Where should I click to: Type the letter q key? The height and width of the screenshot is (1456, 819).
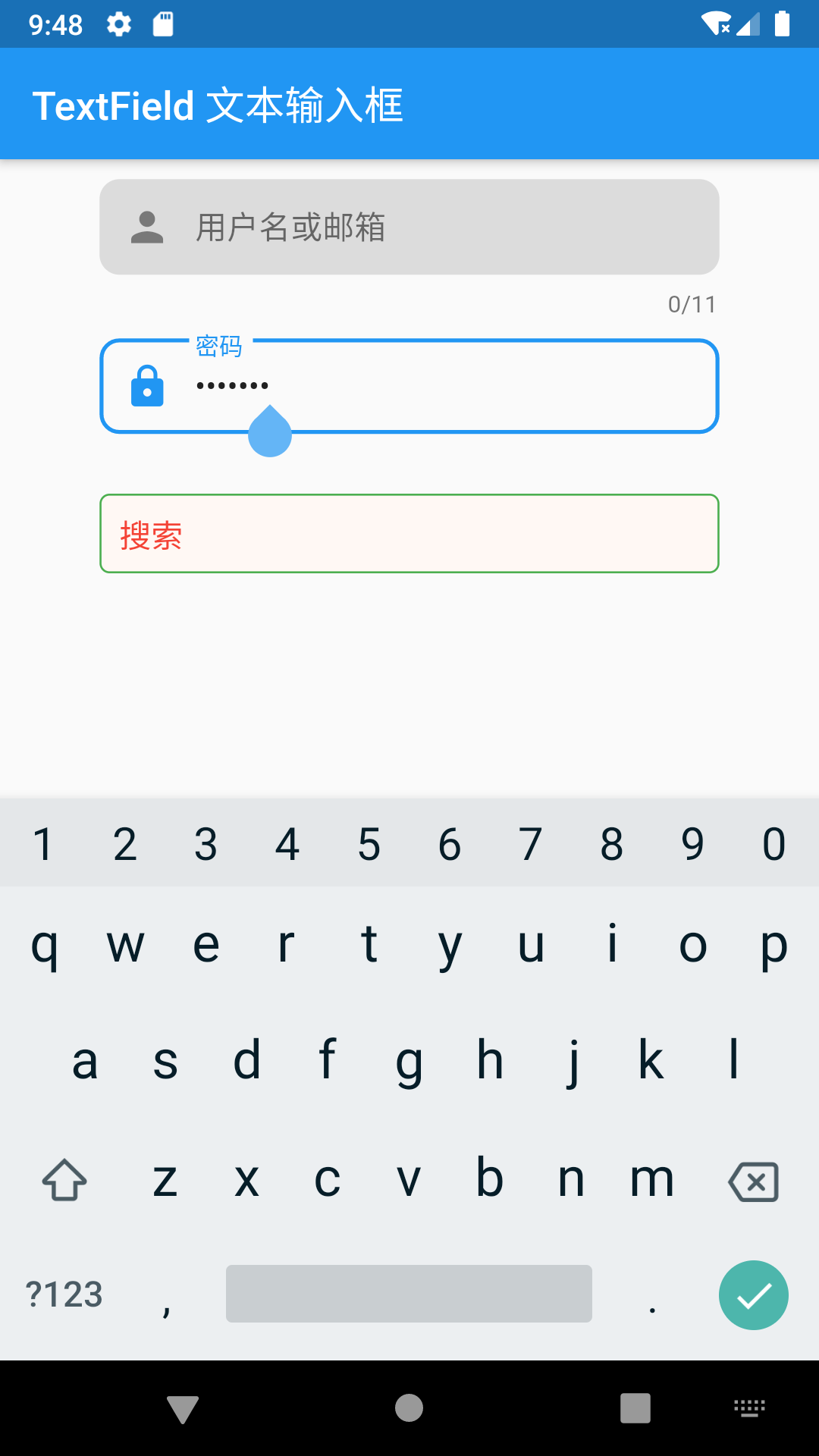coord(44,946)
